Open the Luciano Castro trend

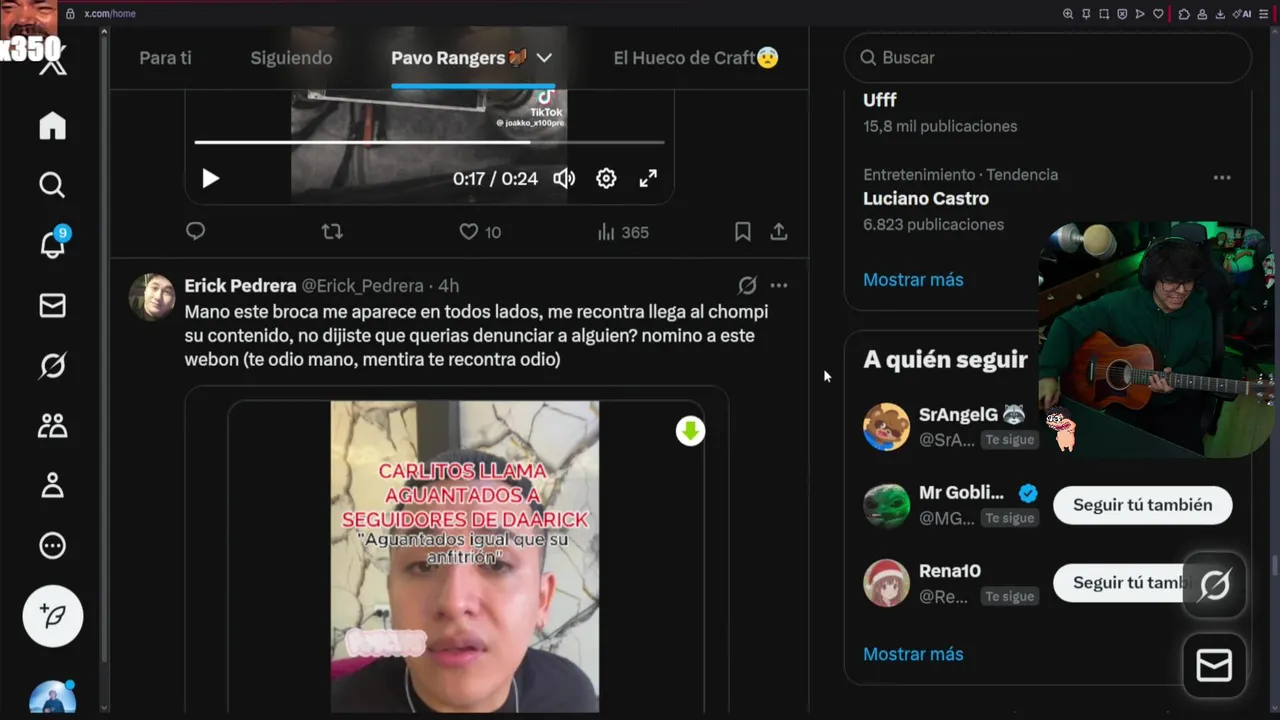point(926,198)
